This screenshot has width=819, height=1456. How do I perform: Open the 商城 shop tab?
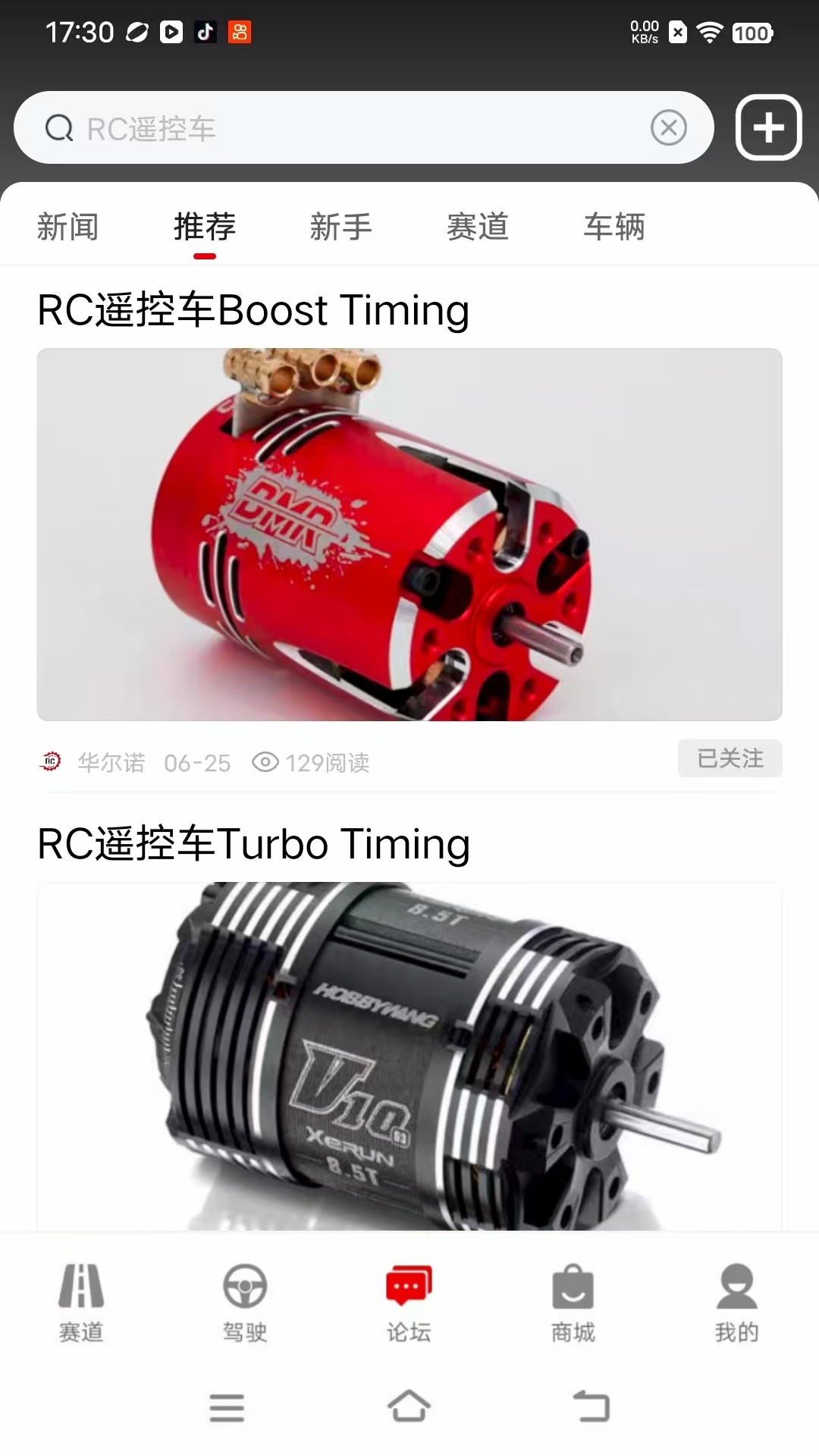[x=573, y=1303]
